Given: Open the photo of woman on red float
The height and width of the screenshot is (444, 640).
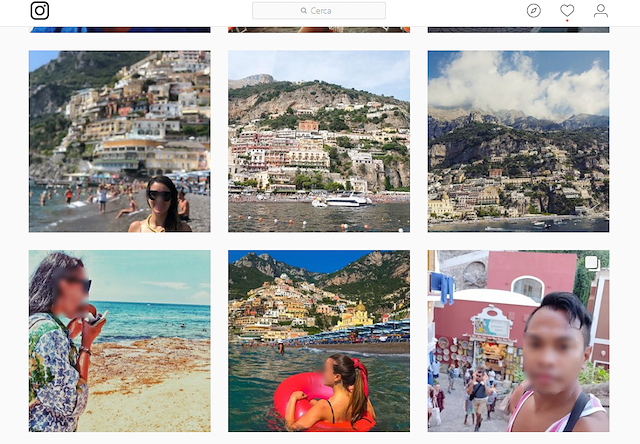Looking at the screenshot, I should [319, 340].
